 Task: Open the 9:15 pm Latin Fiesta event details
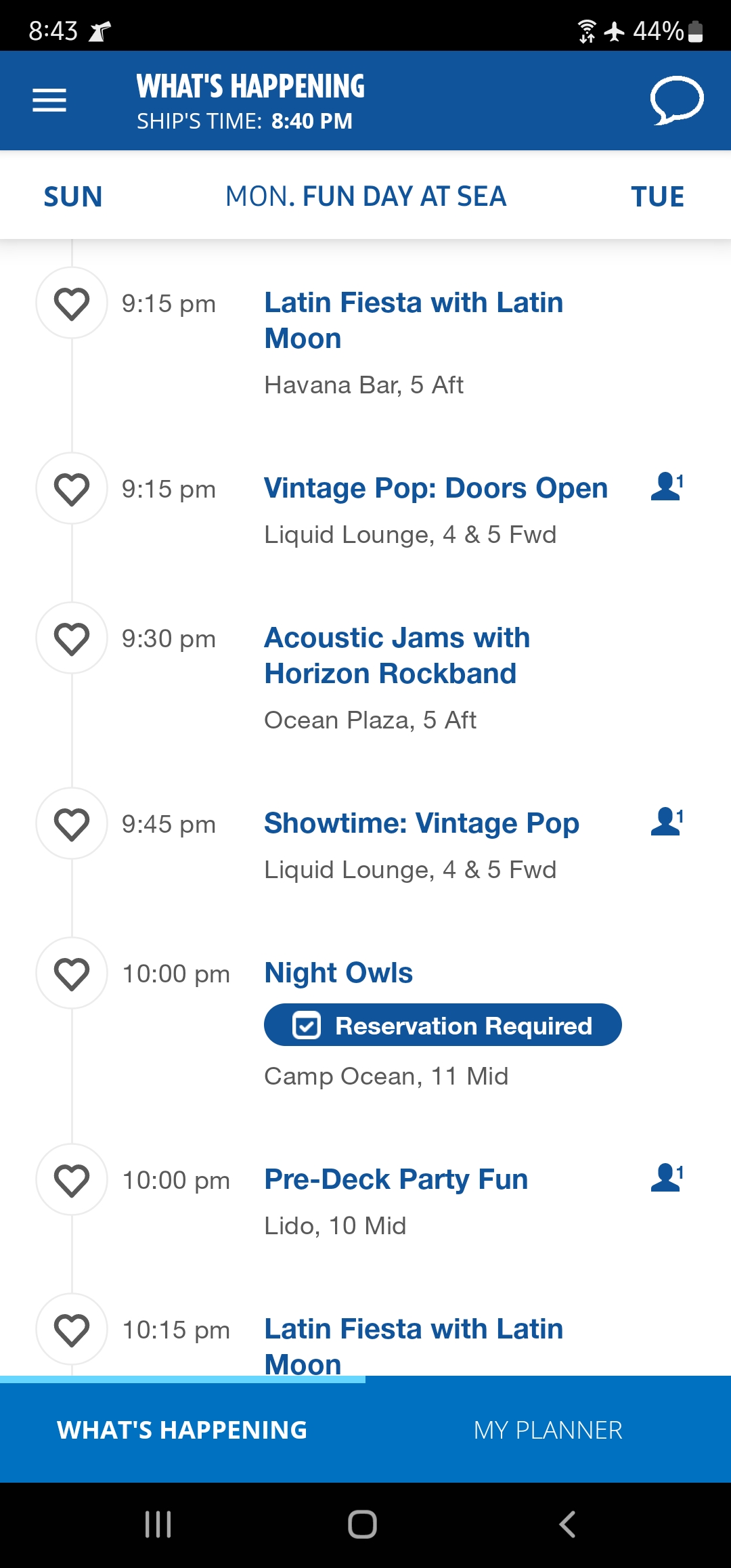414,320
